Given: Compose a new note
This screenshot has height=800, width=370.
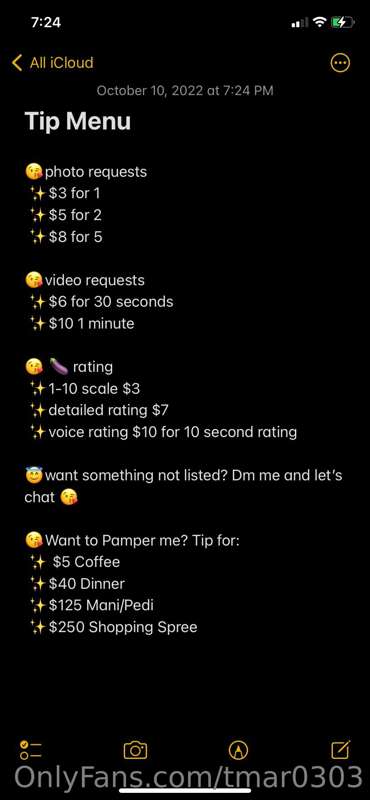Looking at the screenshot, I should (x=340, y=749).
